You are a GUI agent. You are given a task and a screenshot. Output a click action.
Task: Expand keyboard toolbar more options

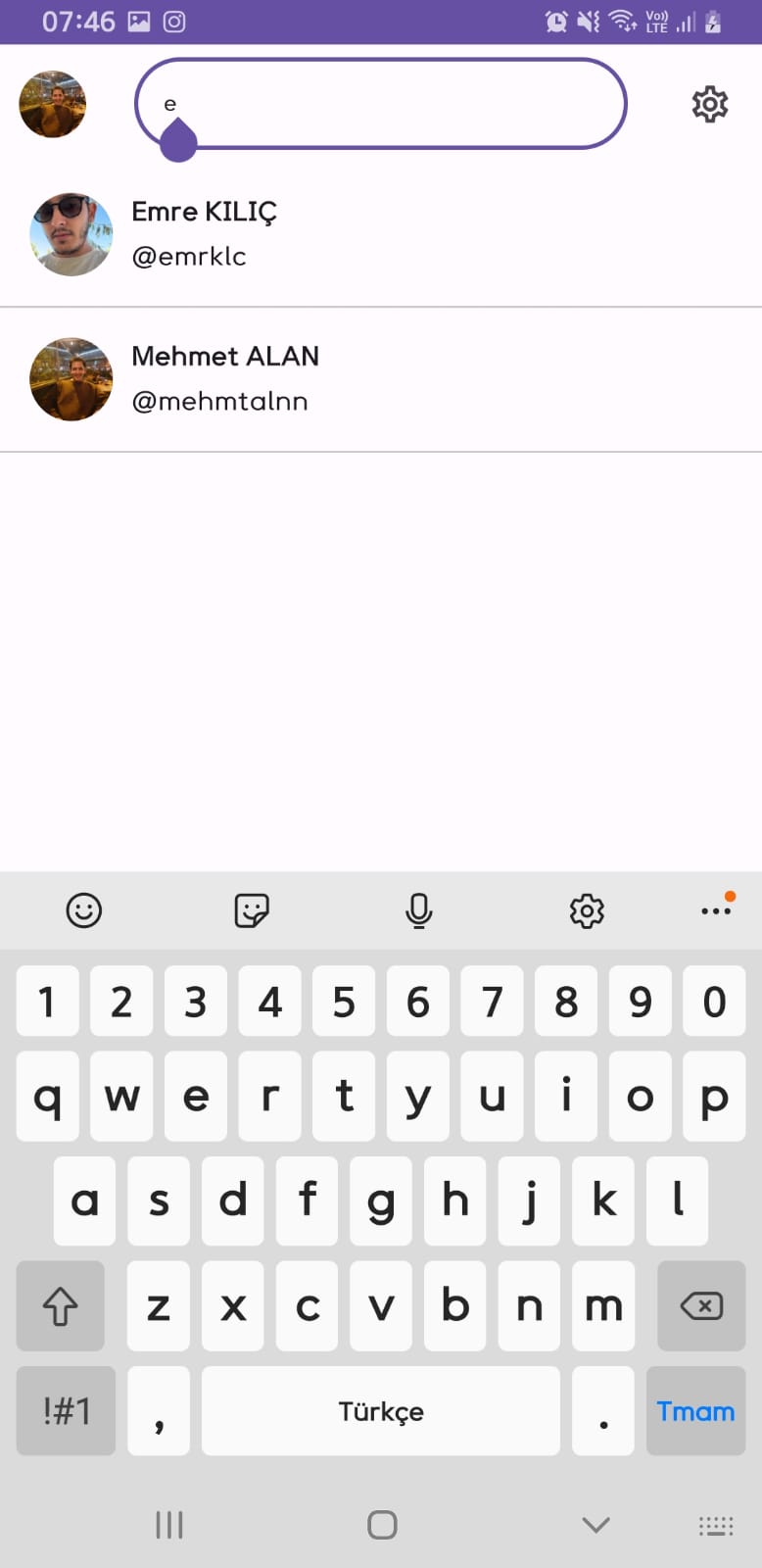tap(716, 910)
